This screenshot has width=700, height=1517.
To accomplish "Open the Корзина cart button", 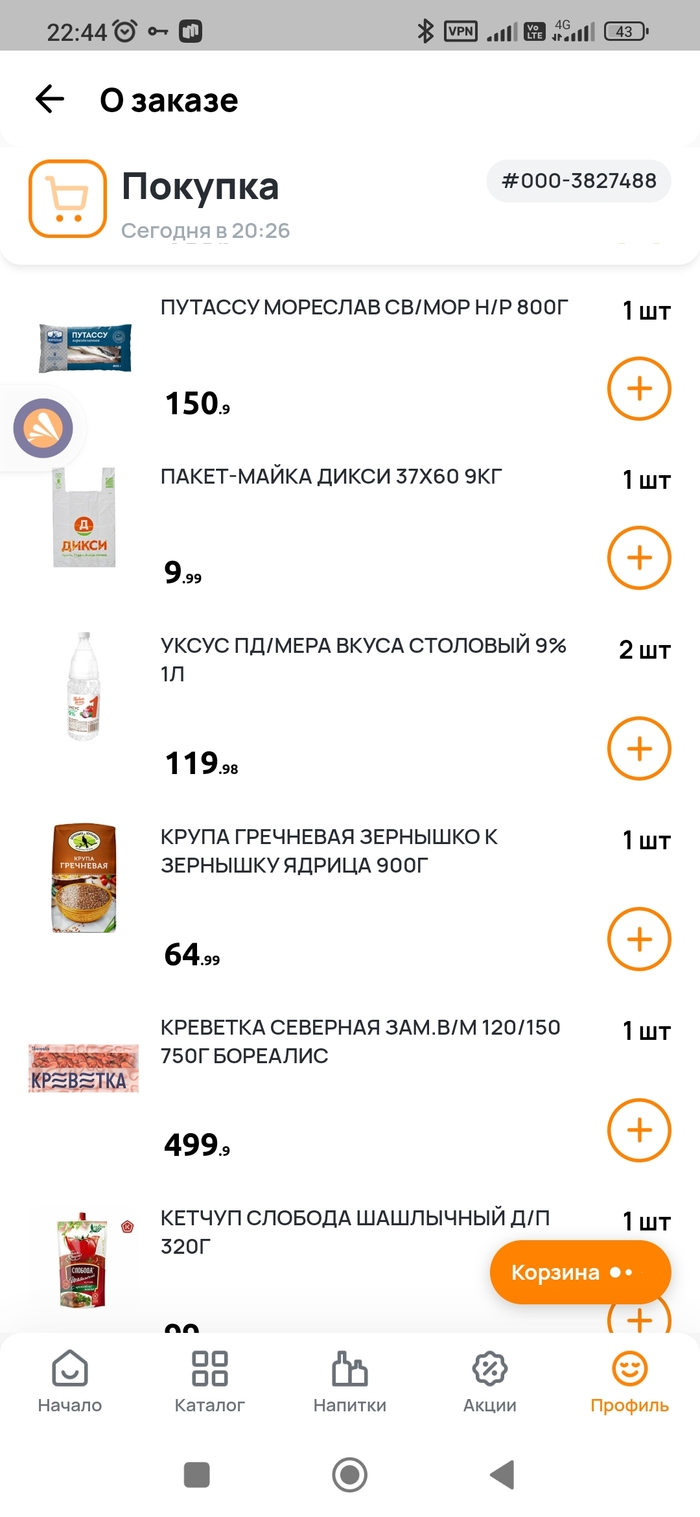I will tap(580, 1272).
